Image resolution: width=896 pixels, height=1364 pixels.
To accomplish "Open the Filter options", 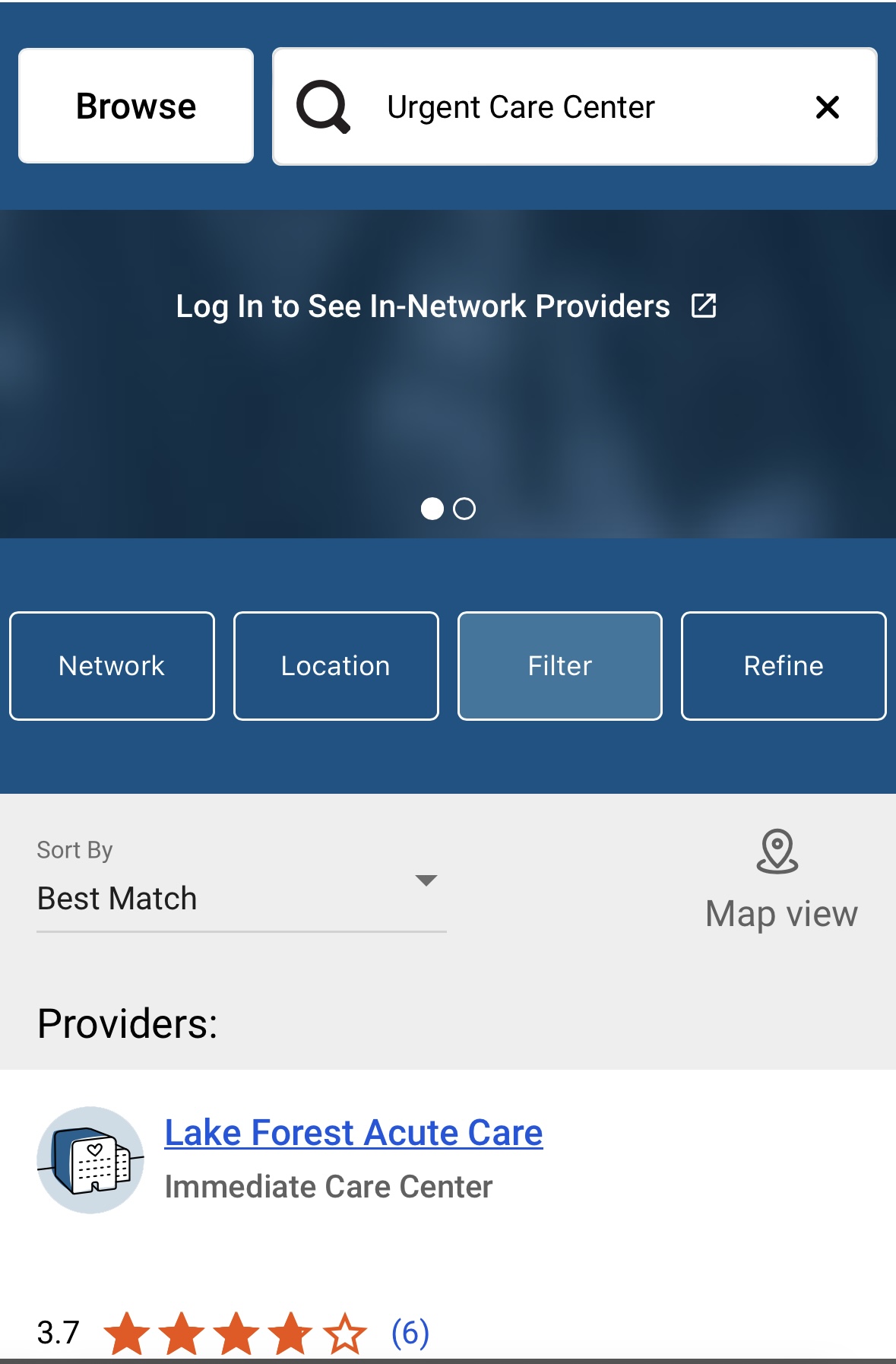I will point(559,666).
